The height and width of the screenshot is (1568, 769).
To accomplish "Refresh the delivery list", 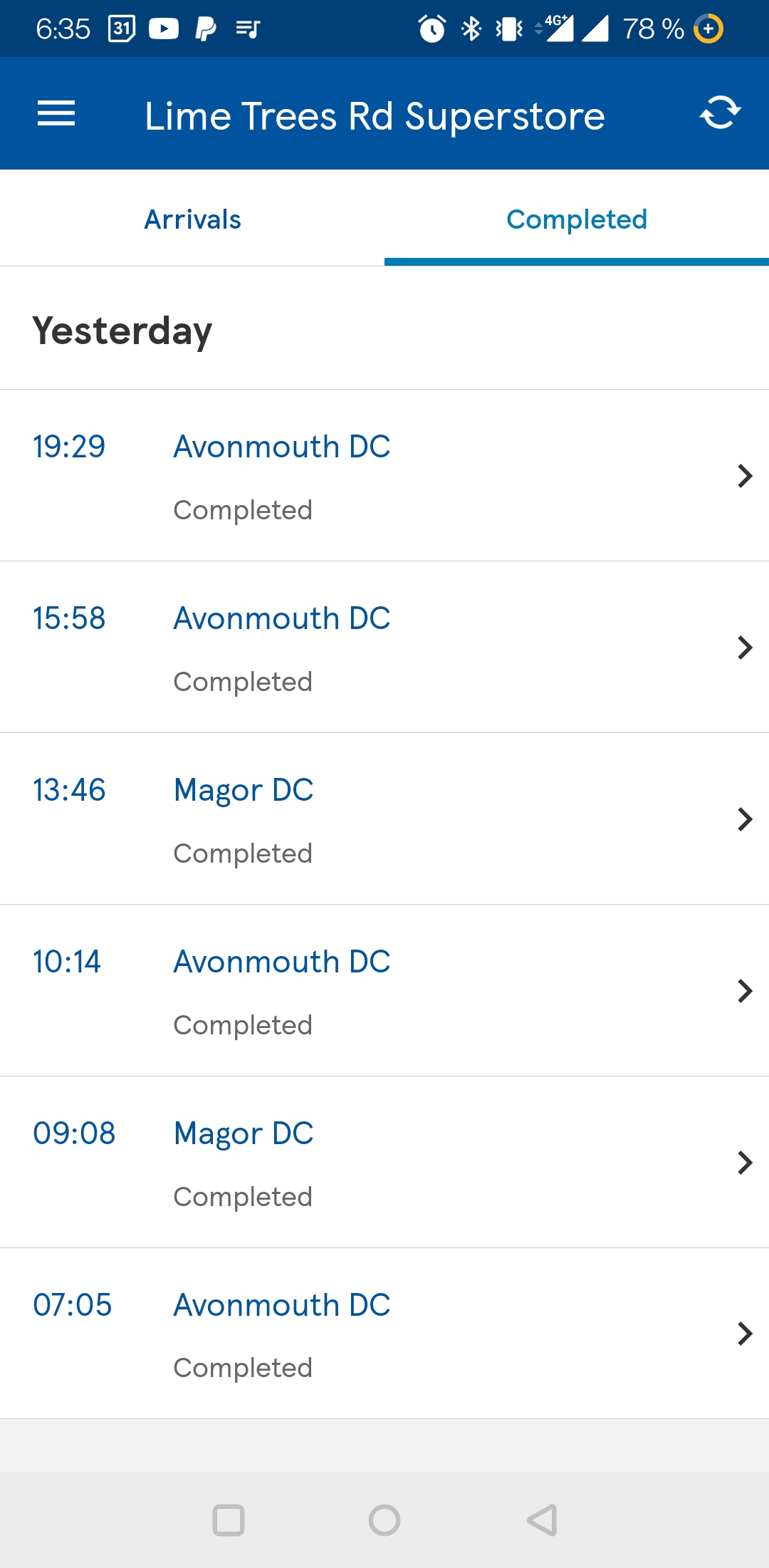I will click(720, 113).
